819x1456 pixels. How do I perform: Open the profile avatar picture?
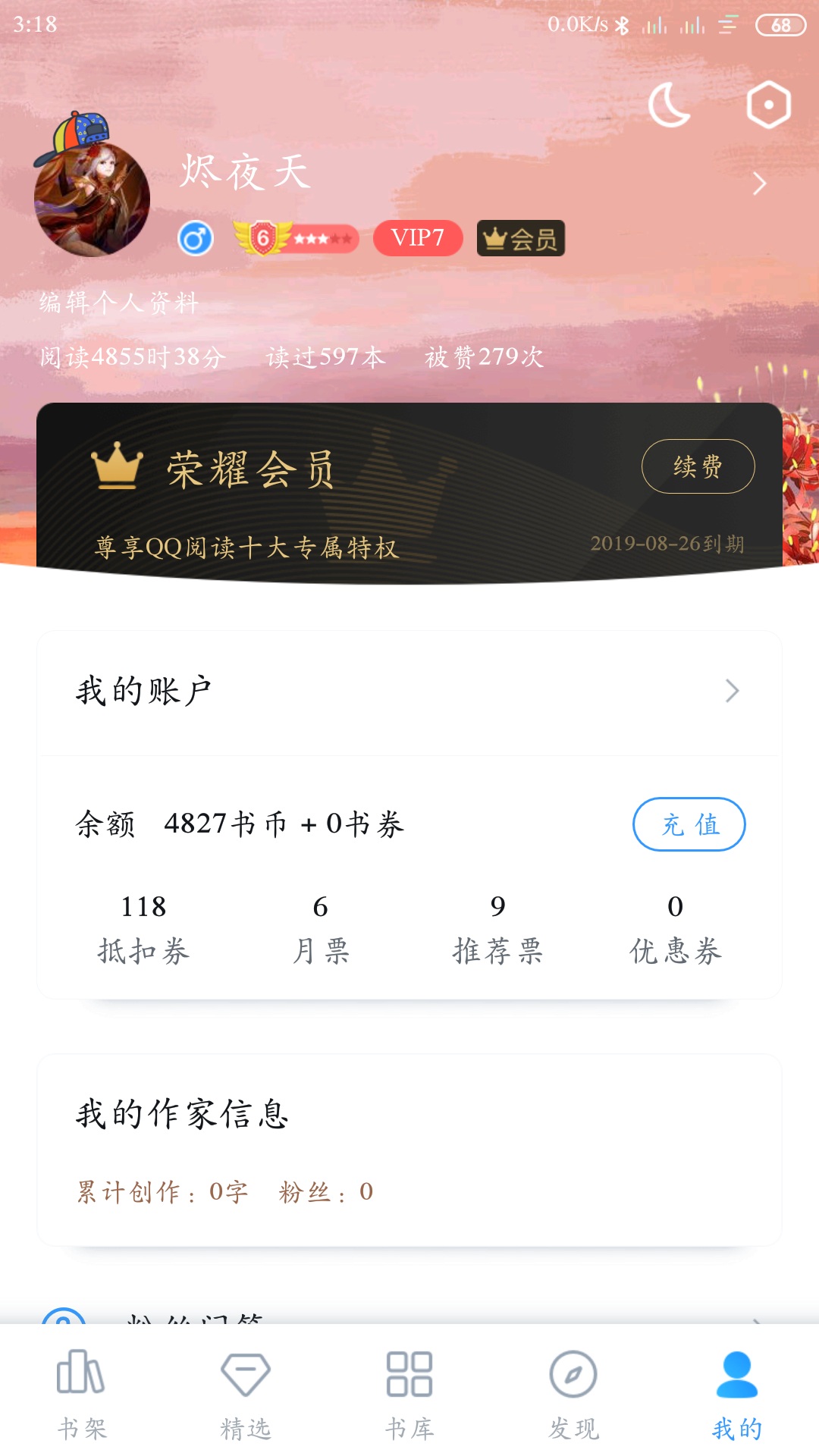92,198
